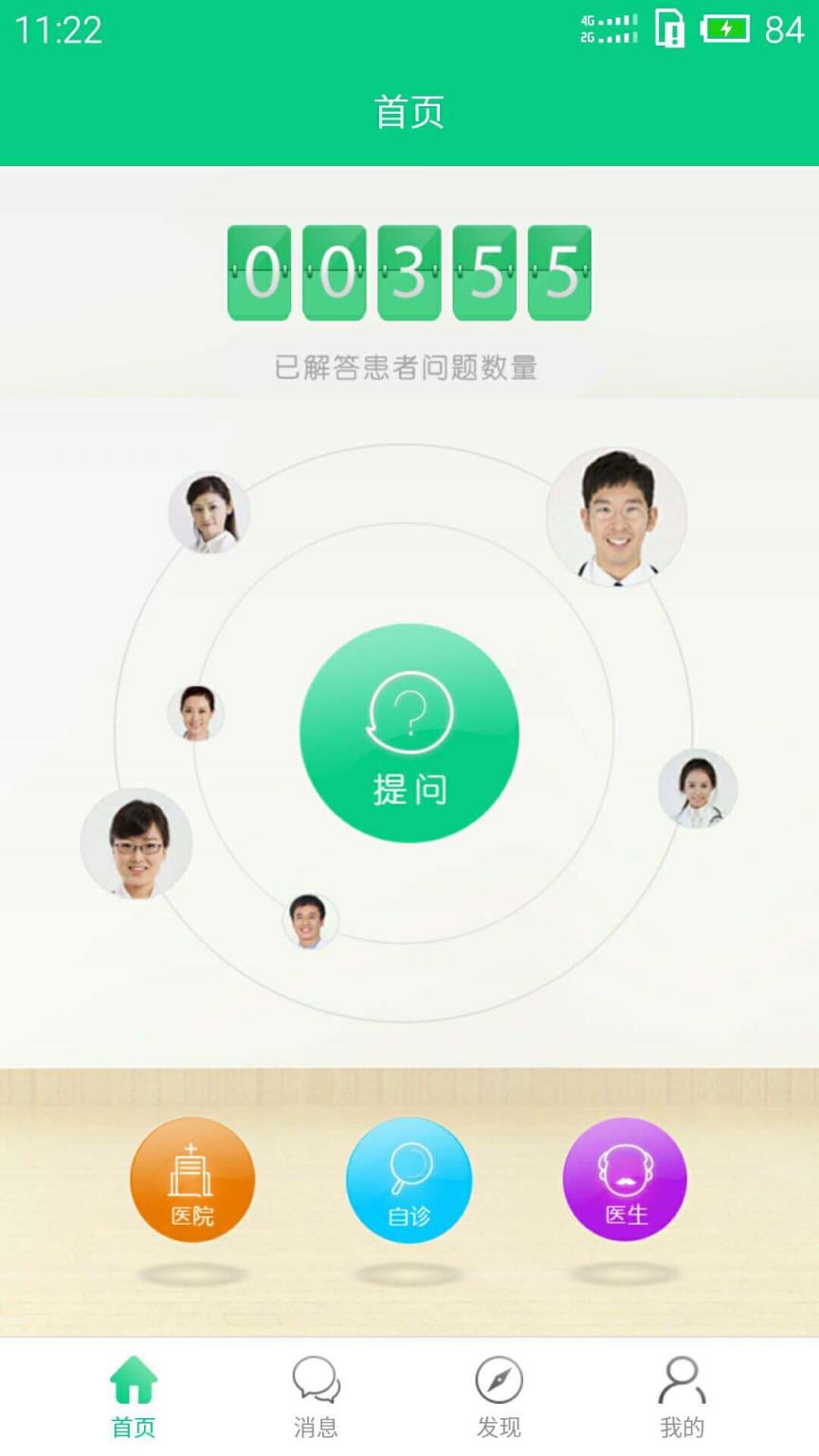
Task: Tap the 自诊 self-diagnosis magnifier icon
Action: pyautogui.click(x=409, y=1178)
